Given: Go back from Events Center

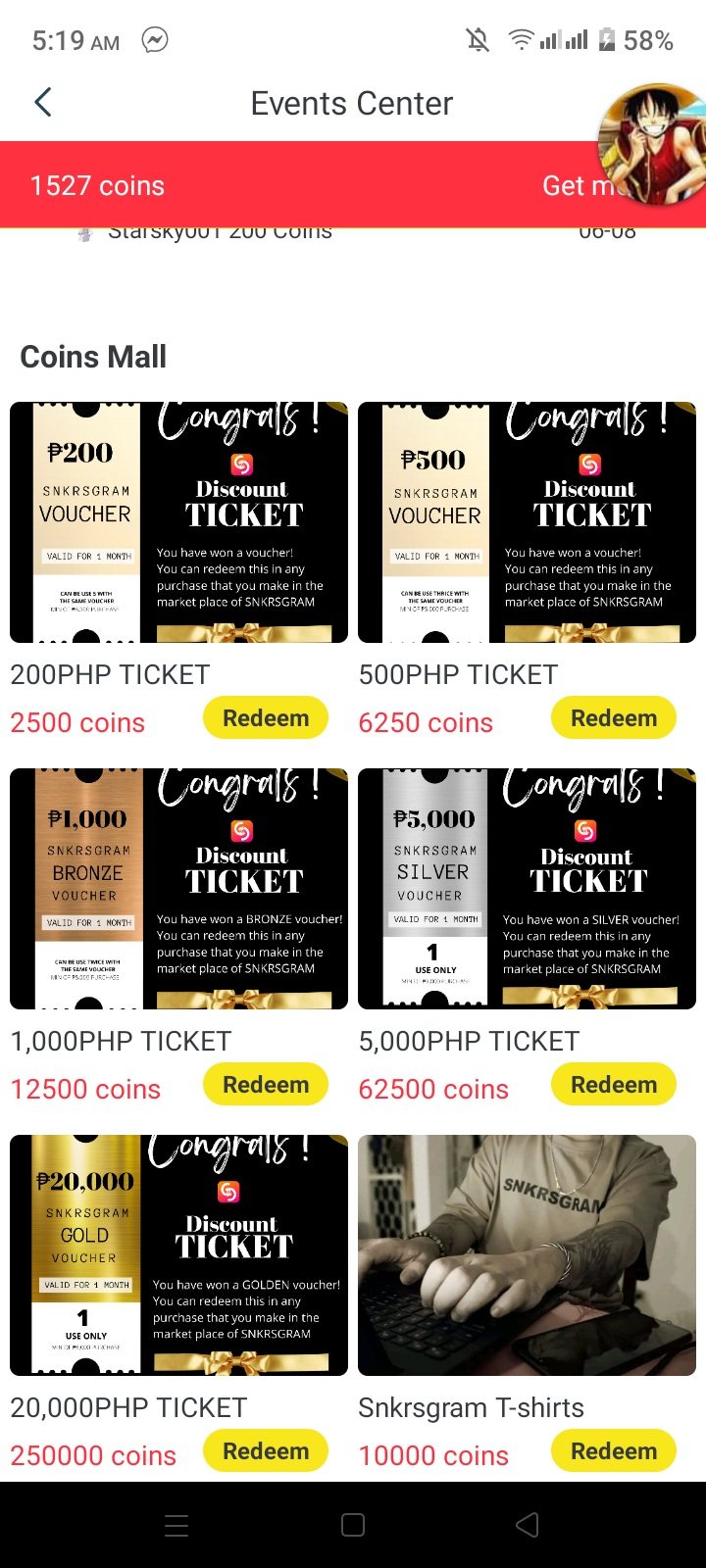Looking at the screenshot, I should click(43, 103).
